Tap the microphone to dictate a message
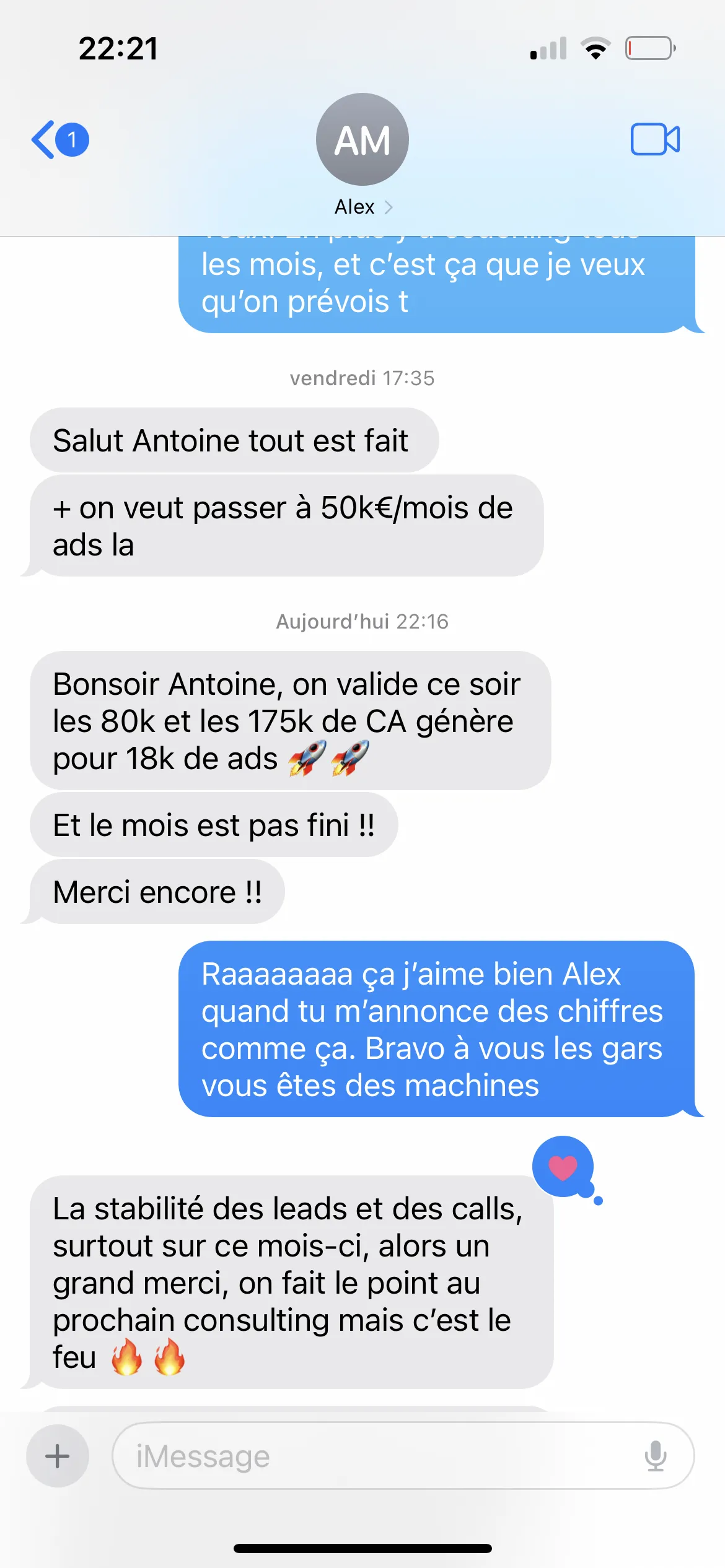 [x=655, y=1456]
